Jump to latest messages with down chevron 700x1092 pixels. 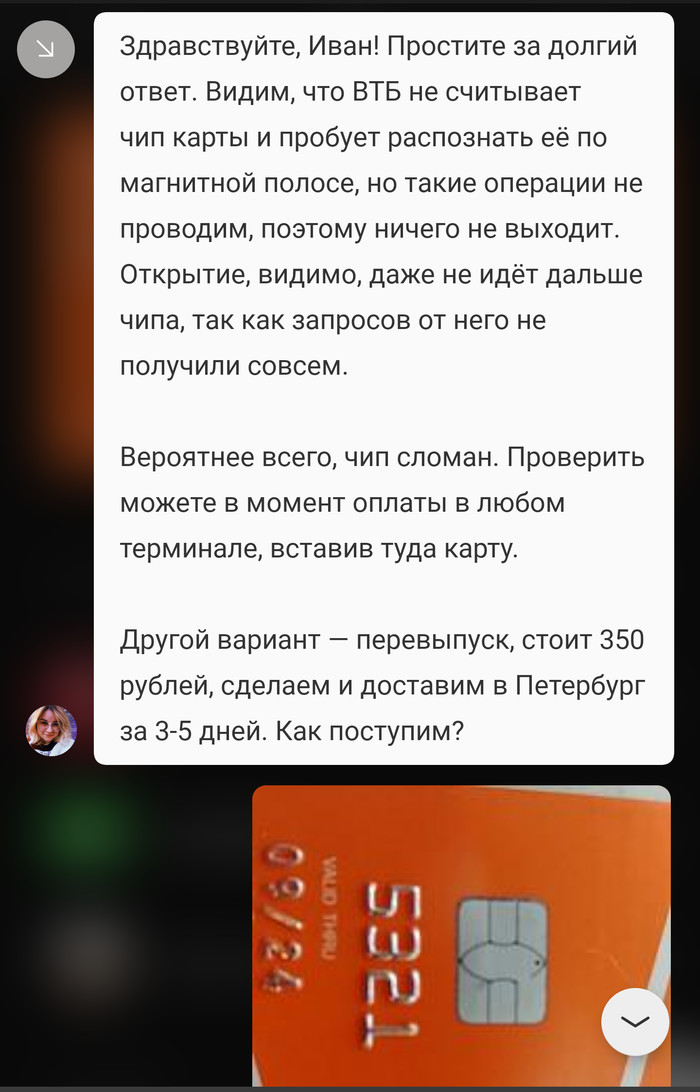pos(635,1021)
